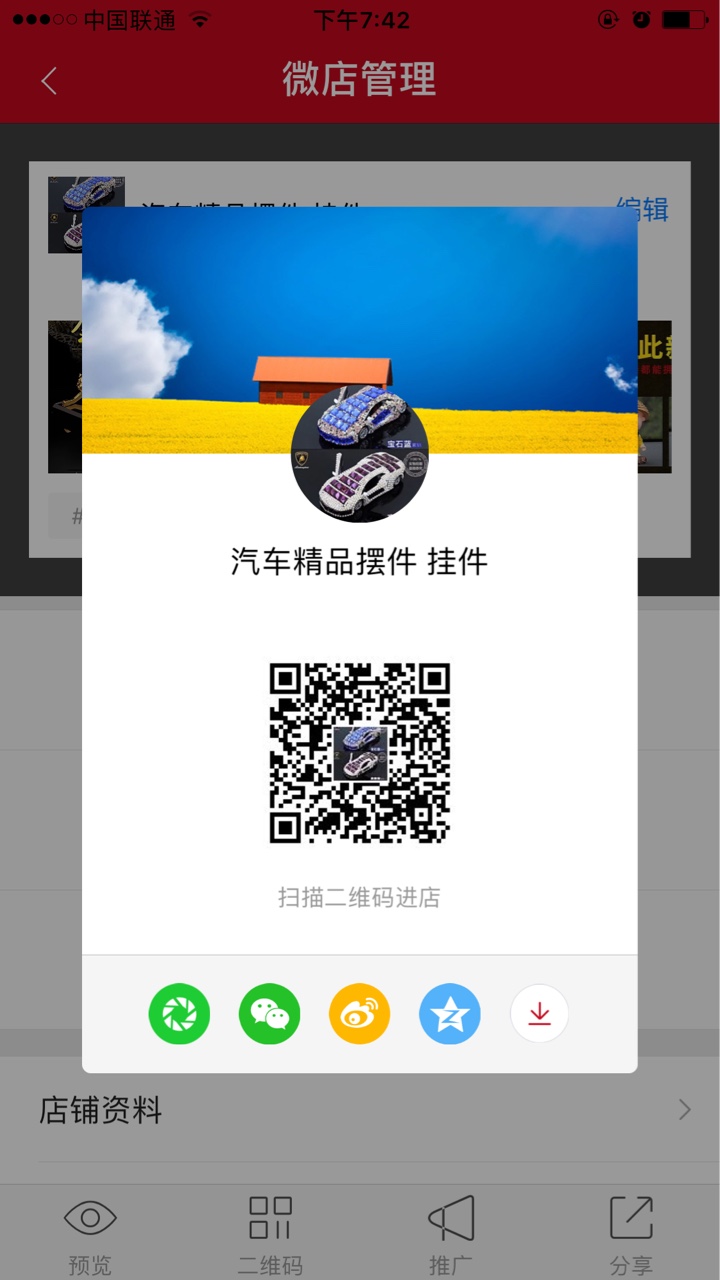
Task: Tap 预览 in bottom bar
Action: [x=90, y=1234]
